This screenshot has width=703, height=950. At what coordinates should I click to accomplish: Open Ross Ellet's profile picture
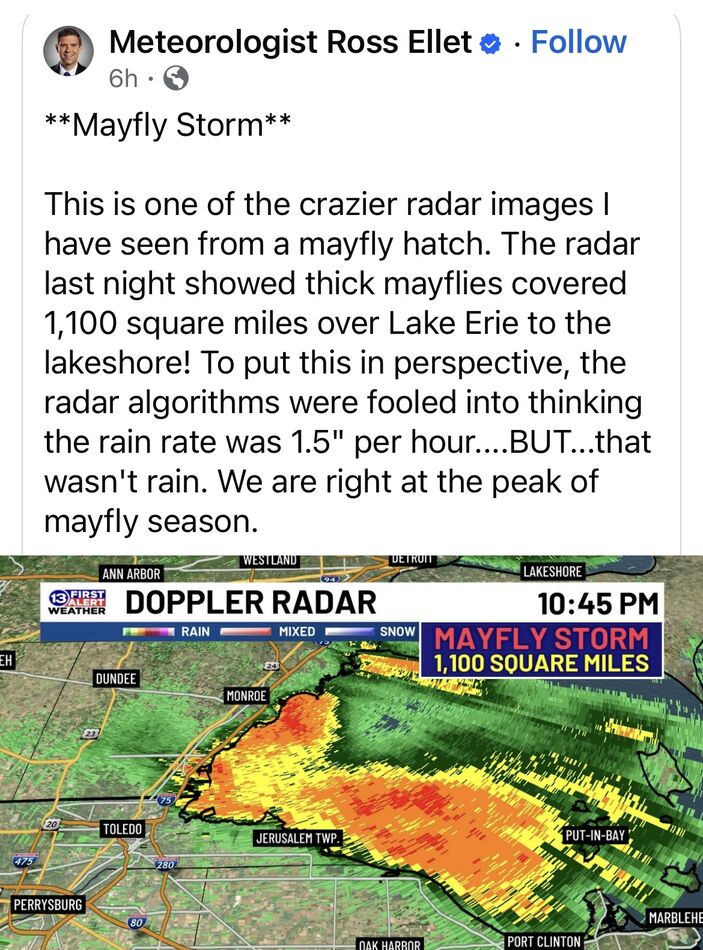69,51
